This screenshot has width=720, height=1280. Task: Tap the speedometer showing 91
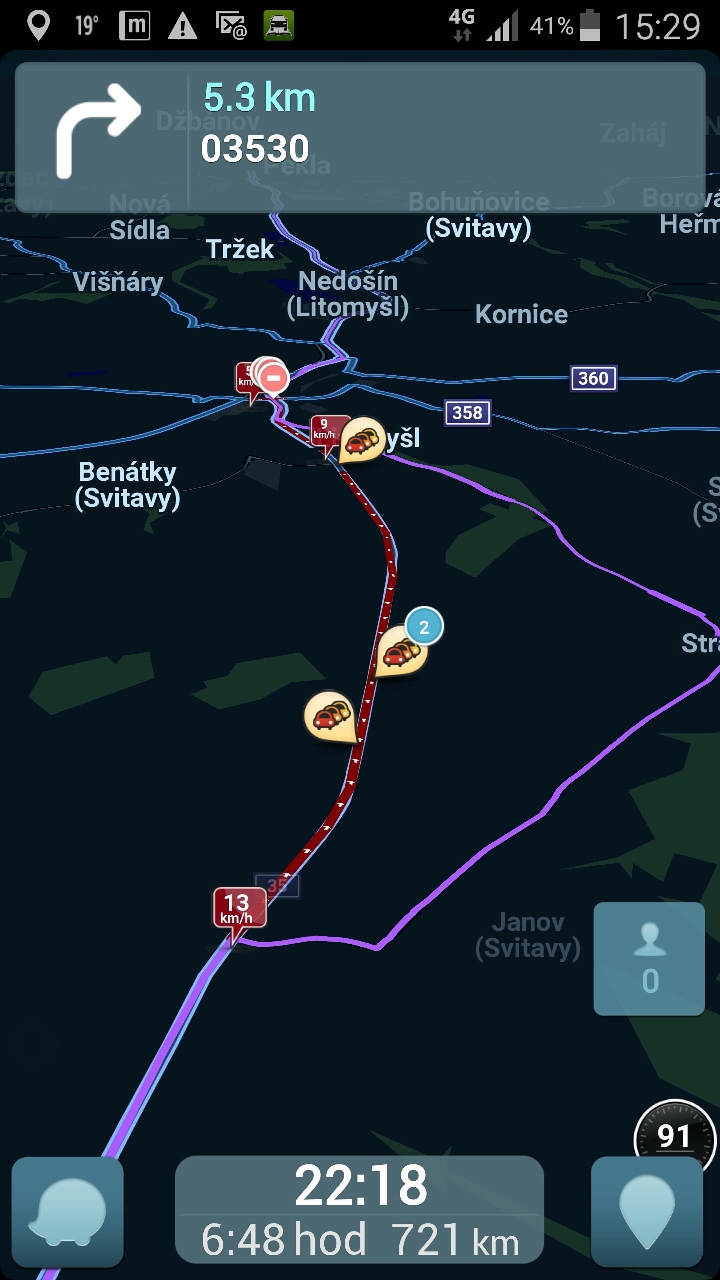coord(674,1135)
